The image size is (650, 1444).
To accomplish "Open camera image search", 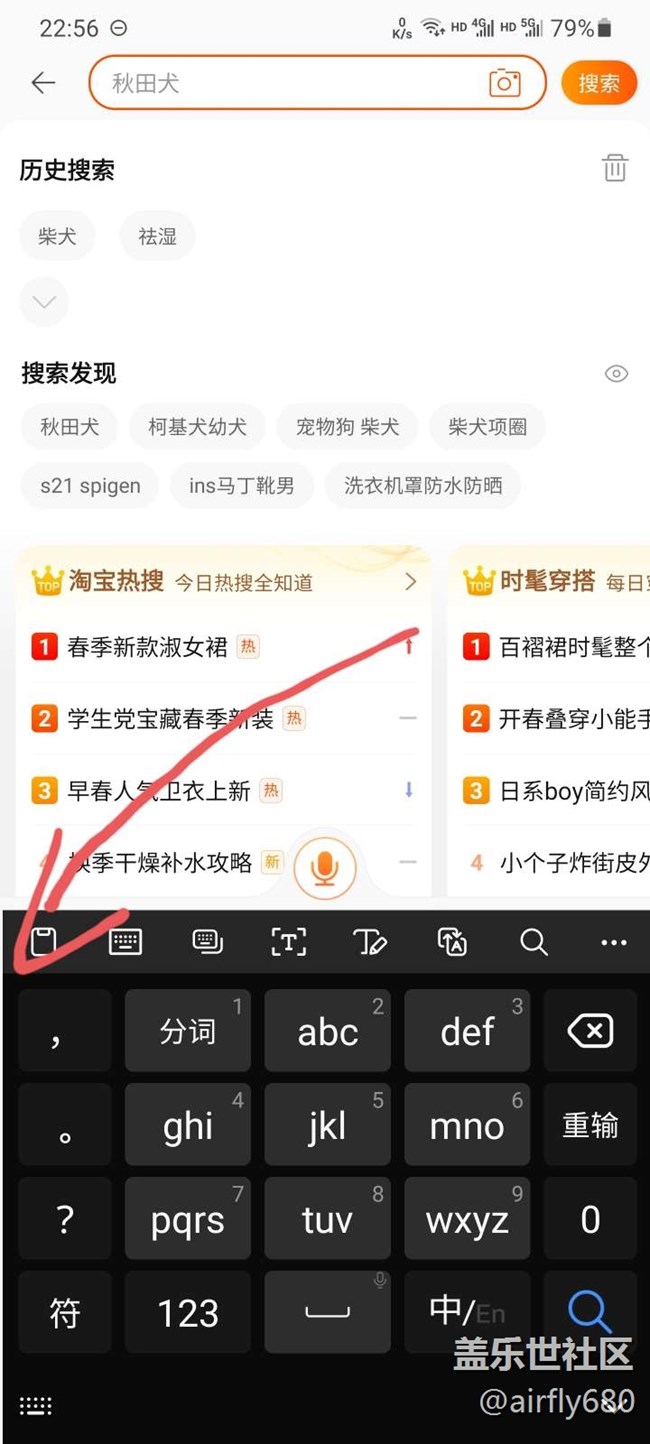I will click(x=505, y=83).
